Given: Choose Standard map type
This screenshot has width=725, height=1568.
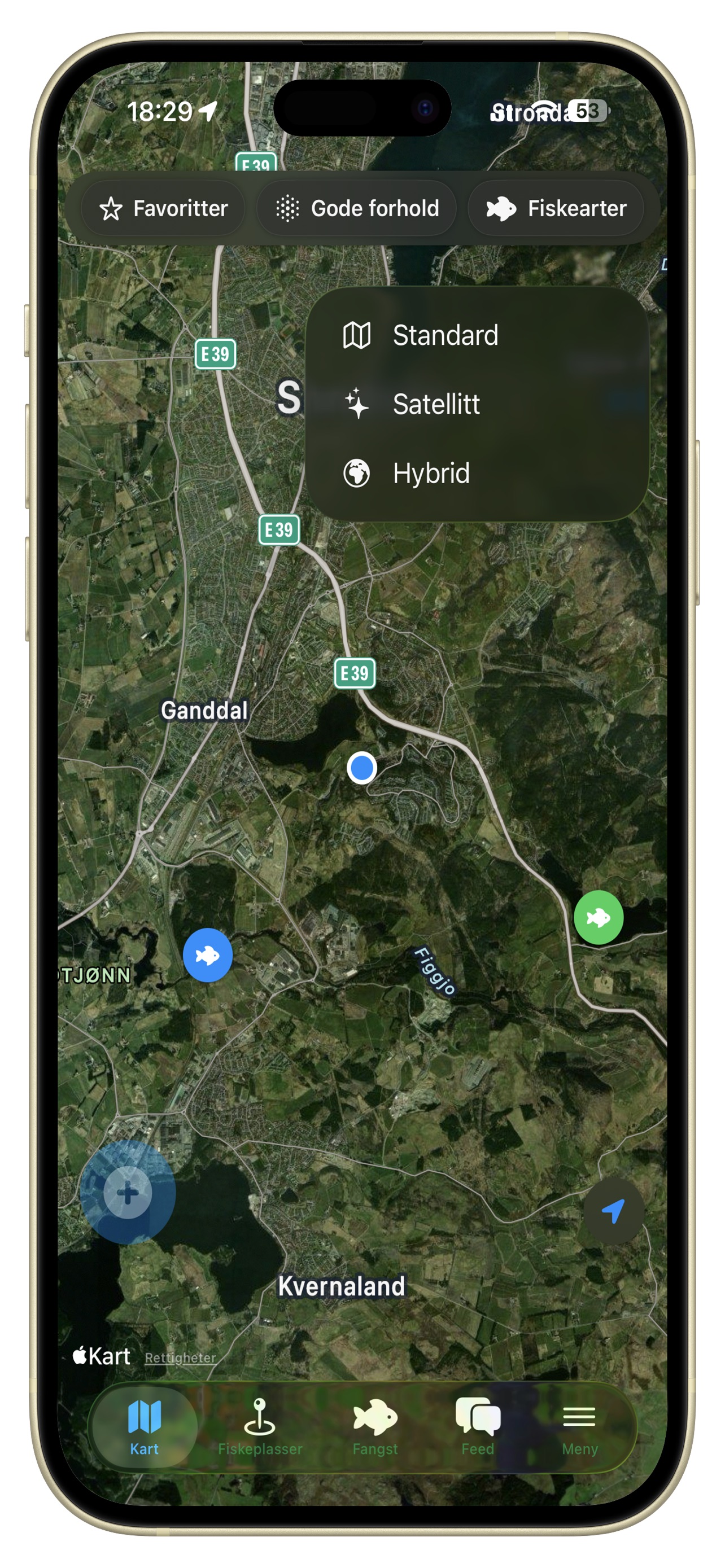Looking at the screenshot, I should [444, 335].
